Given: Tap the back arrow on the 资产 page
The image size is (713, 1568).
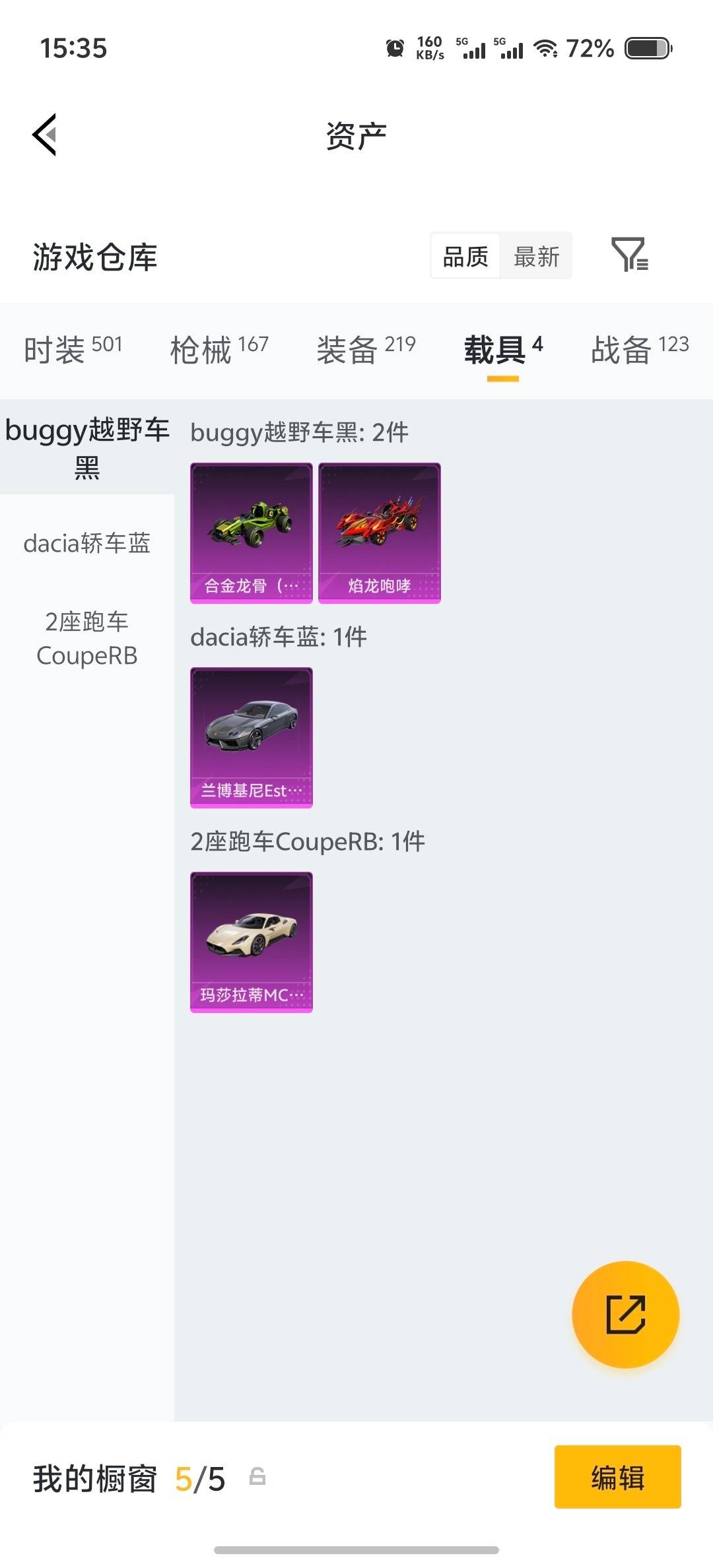Looking at the screenshot, I should pos(44,134).
